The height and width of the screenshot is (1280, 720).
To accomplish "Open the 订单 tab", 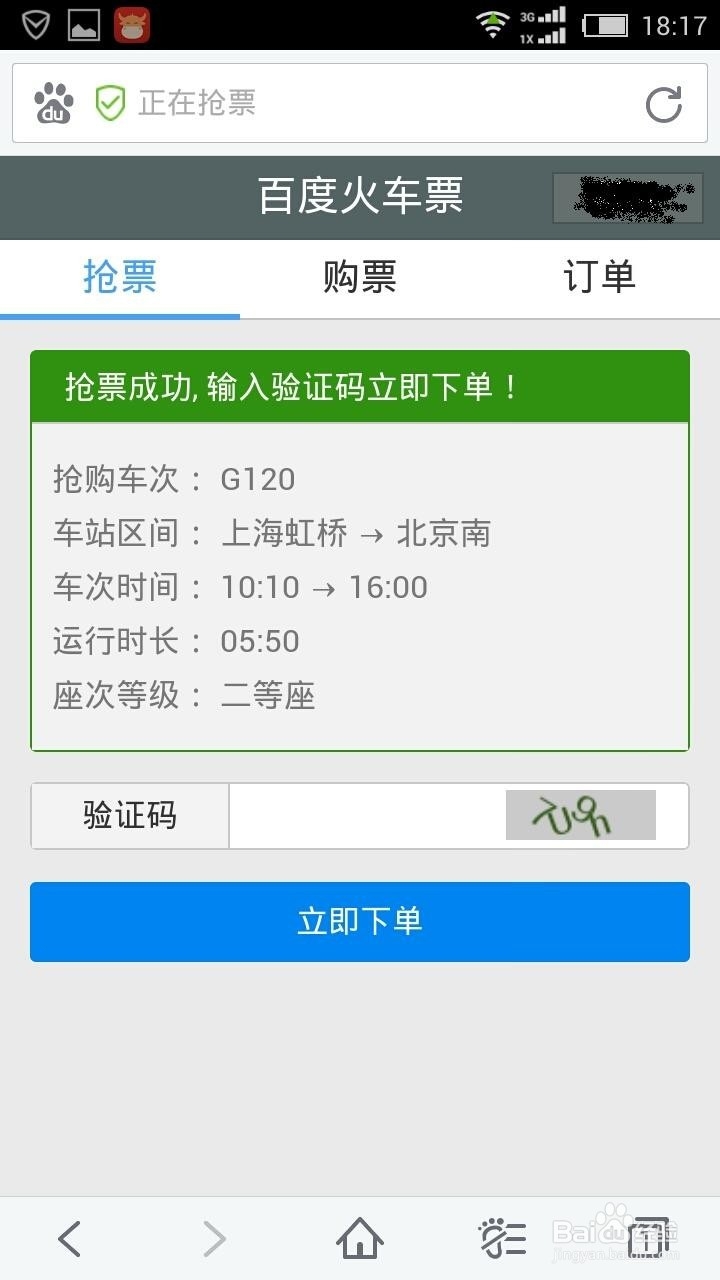I will tap(598, 279).
